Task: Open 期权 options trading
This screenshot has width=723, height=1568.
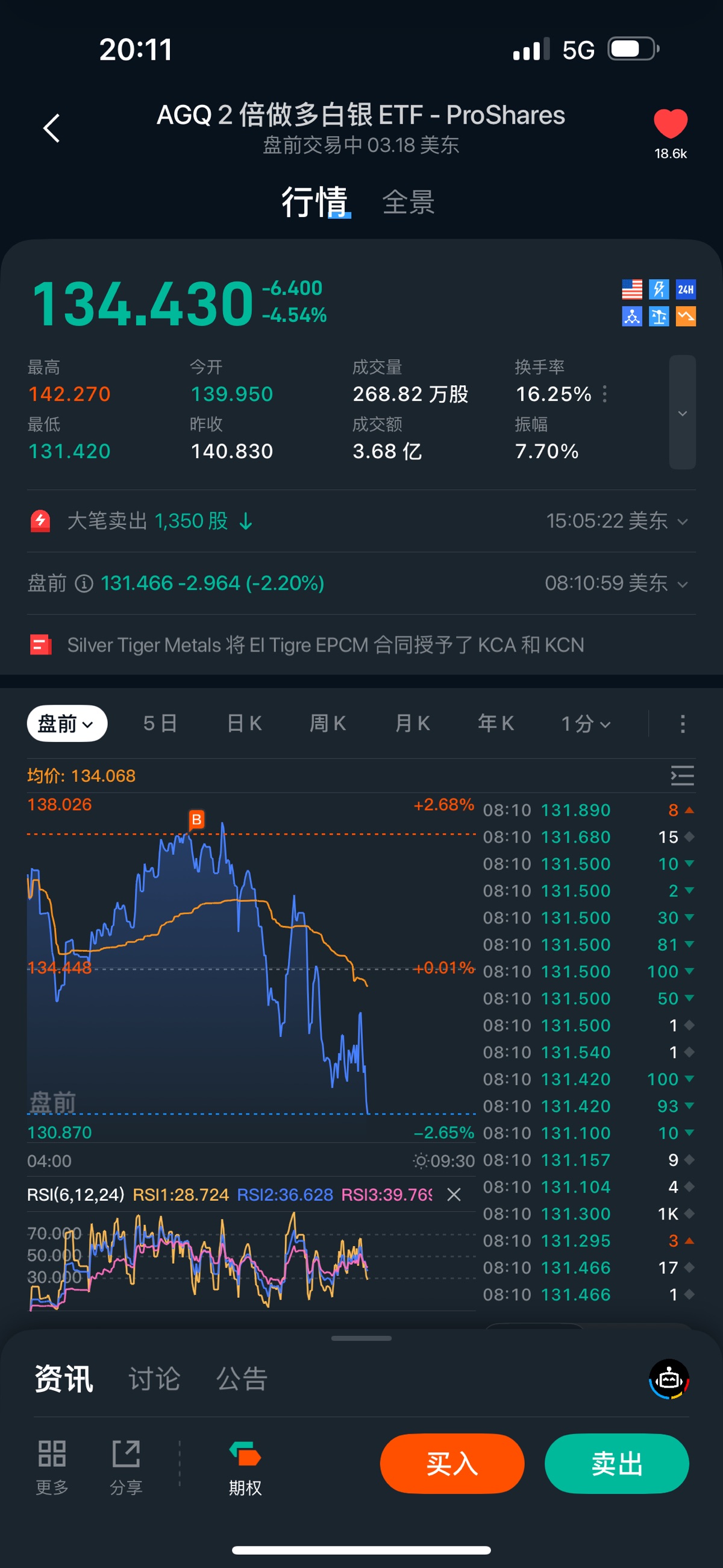Action: (x=245, y=1468)
